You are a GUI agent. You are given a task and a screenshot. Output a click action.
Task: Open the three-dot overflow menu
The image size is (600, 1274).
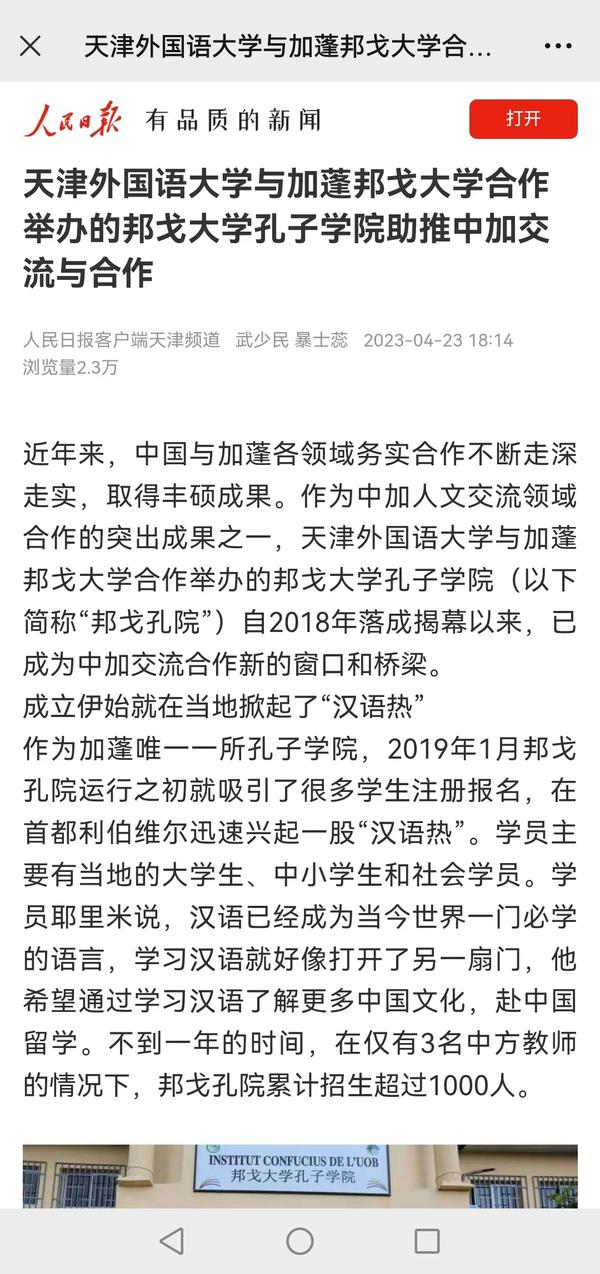click(557, 46)
